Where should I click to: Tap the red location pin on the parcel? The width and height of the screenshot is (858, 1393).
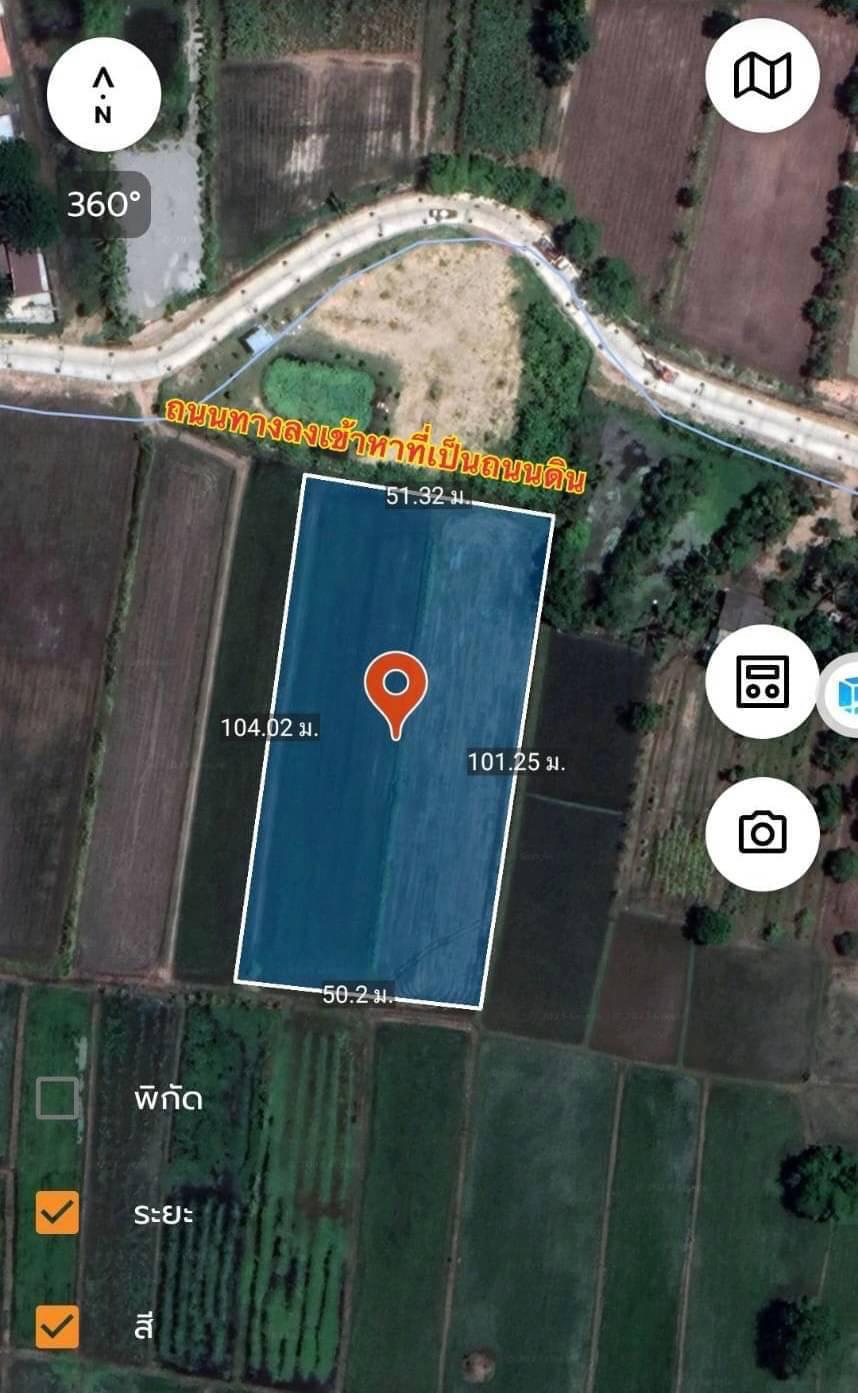click(396, 688)
